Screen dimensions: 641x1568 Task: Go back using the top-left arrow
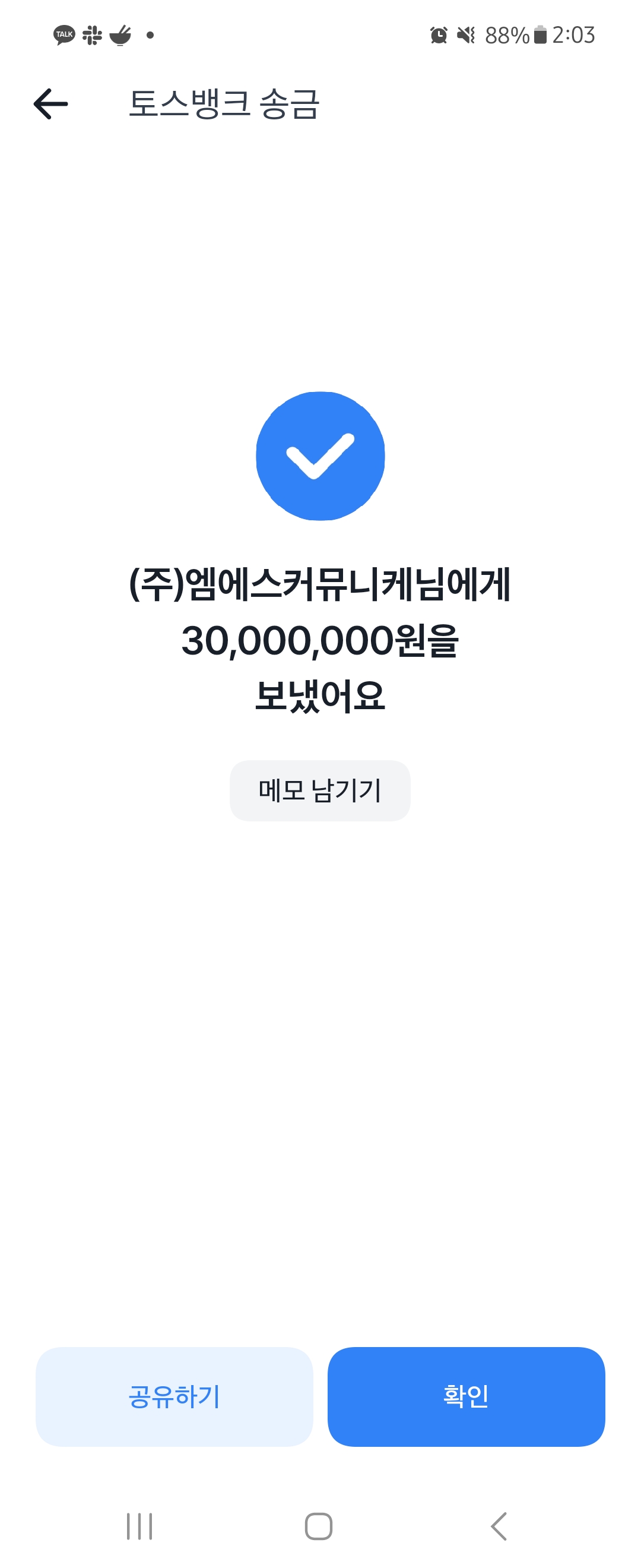click(50, 103)
